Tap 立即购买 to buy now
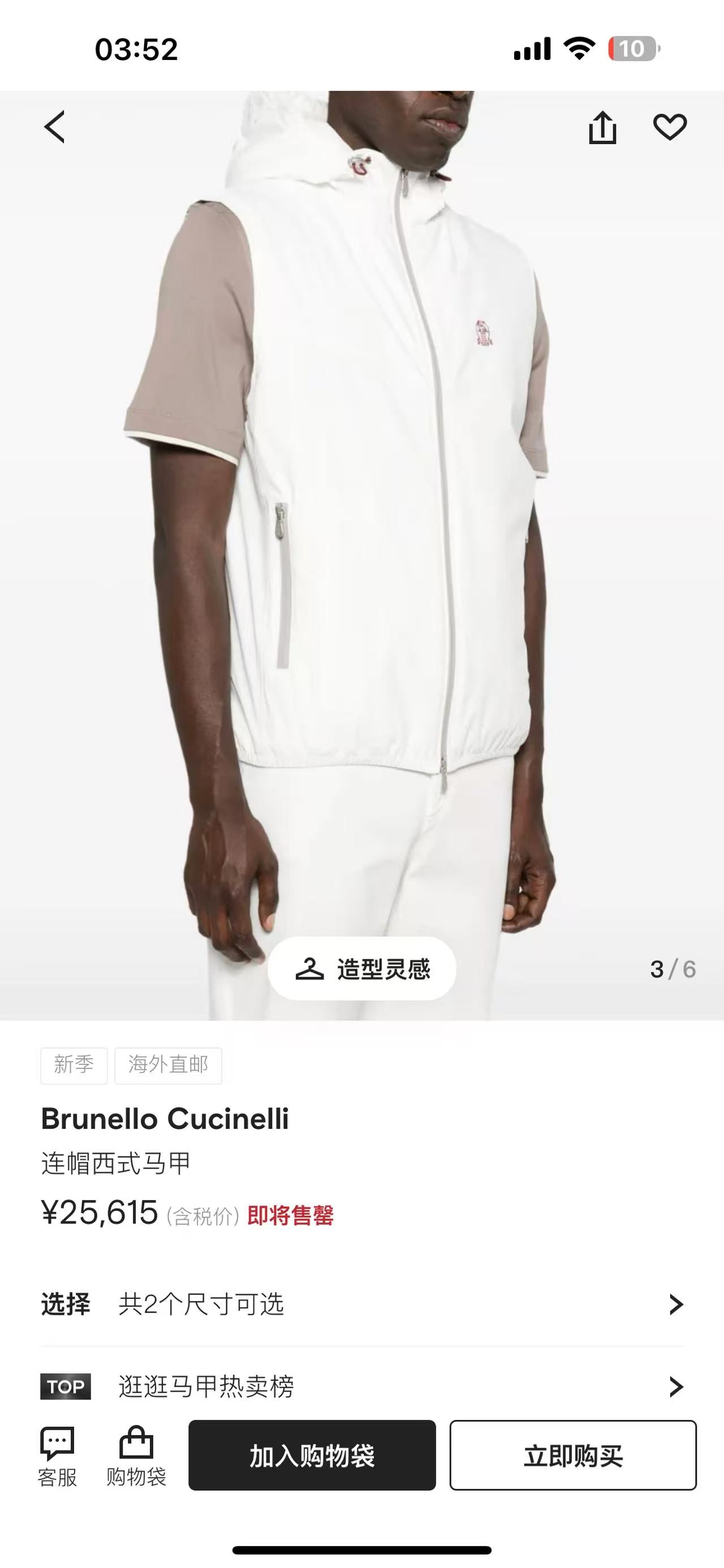Image resolution: width=724 pixels, height=1568 pixels. point(572,1456)
